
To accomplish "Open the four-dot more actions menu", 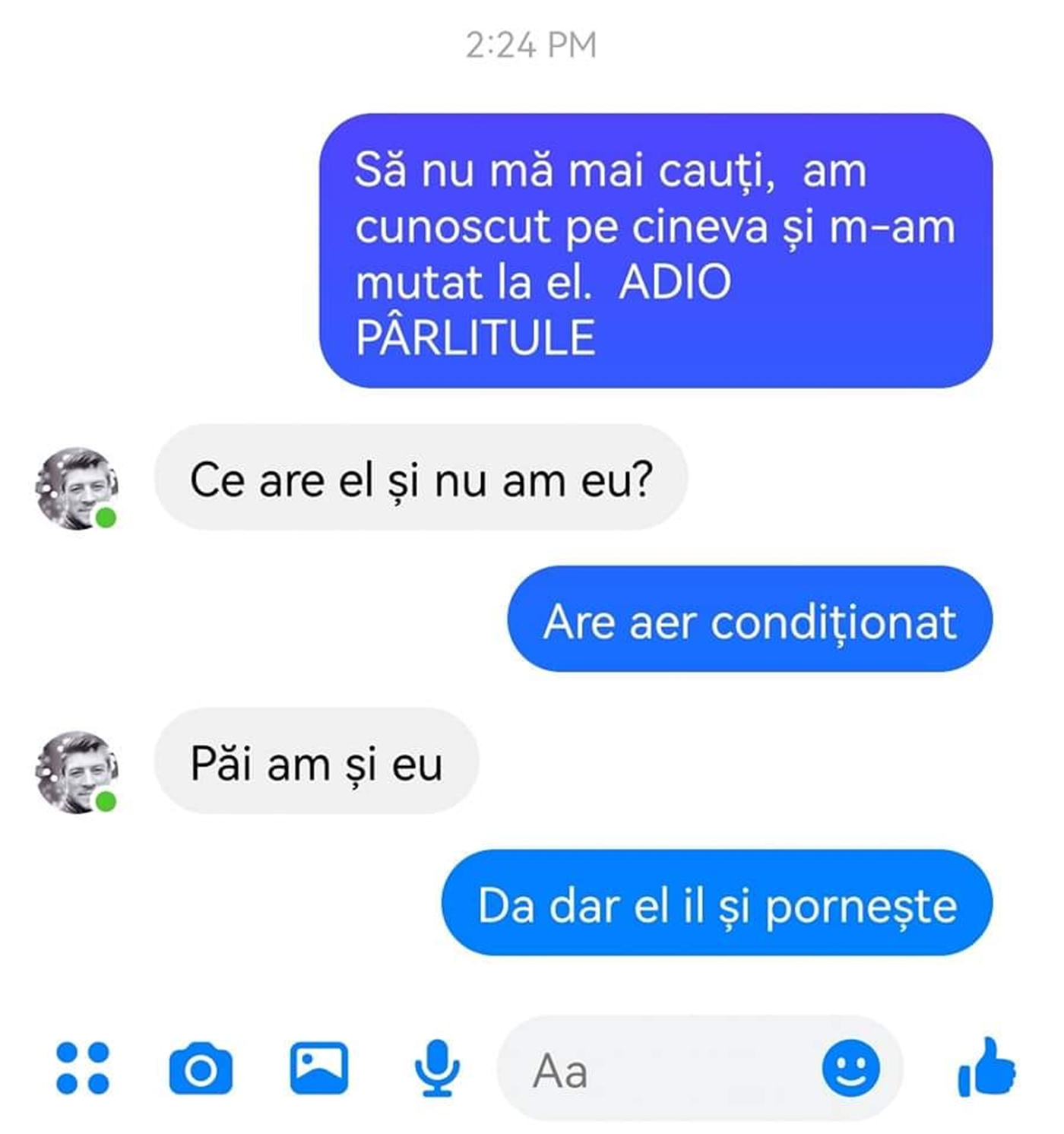I will (83, 1068).
